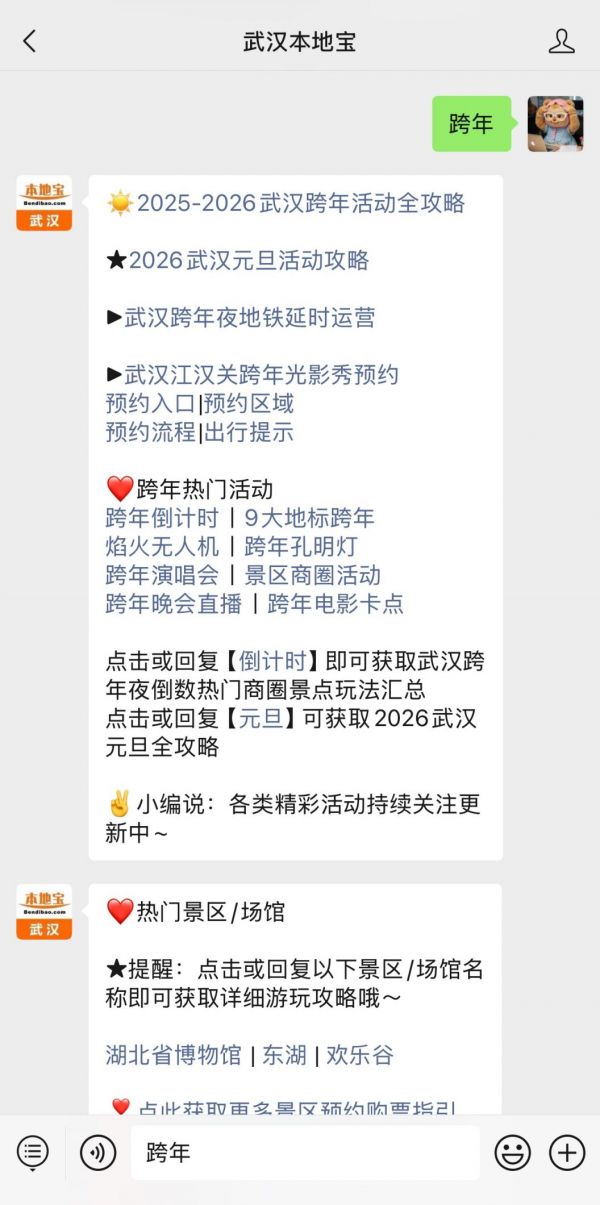Open the 跨年孔明灯 link
This screenshot has width=600, height=1205.
click(300, 547)
